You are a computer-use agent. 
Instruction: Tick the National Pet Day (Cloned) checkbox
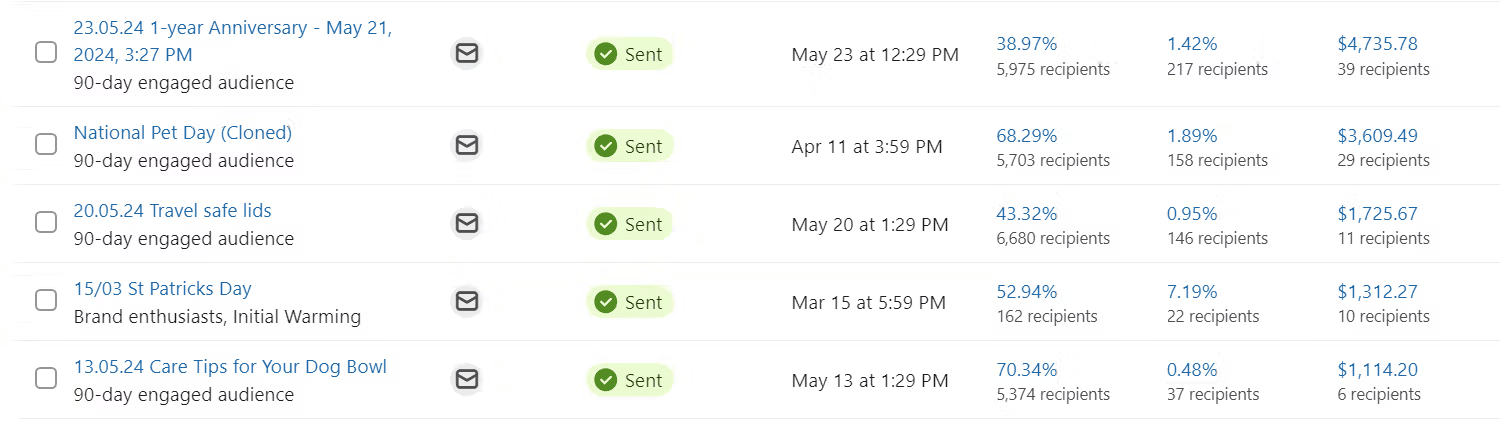point(46,145)
